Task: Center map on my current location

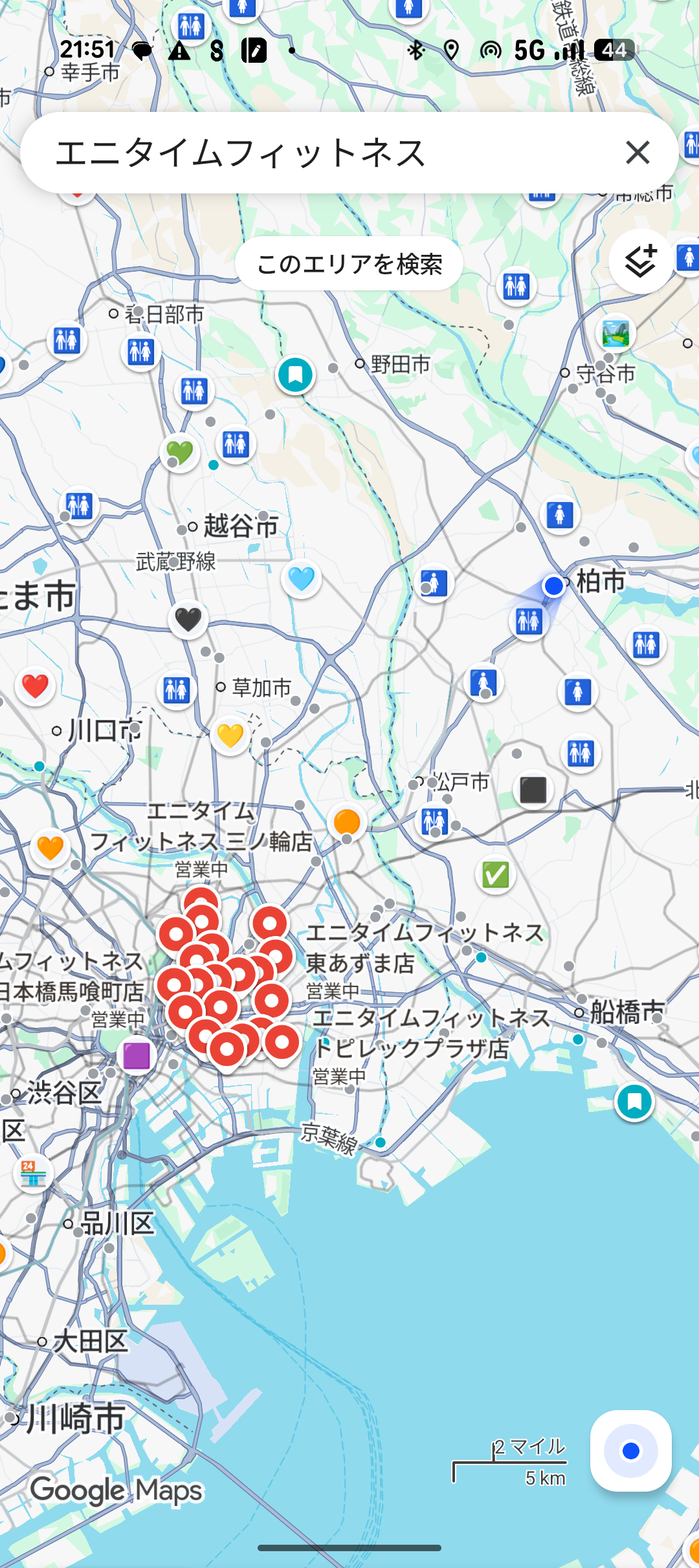Action: coord(630,1451)
